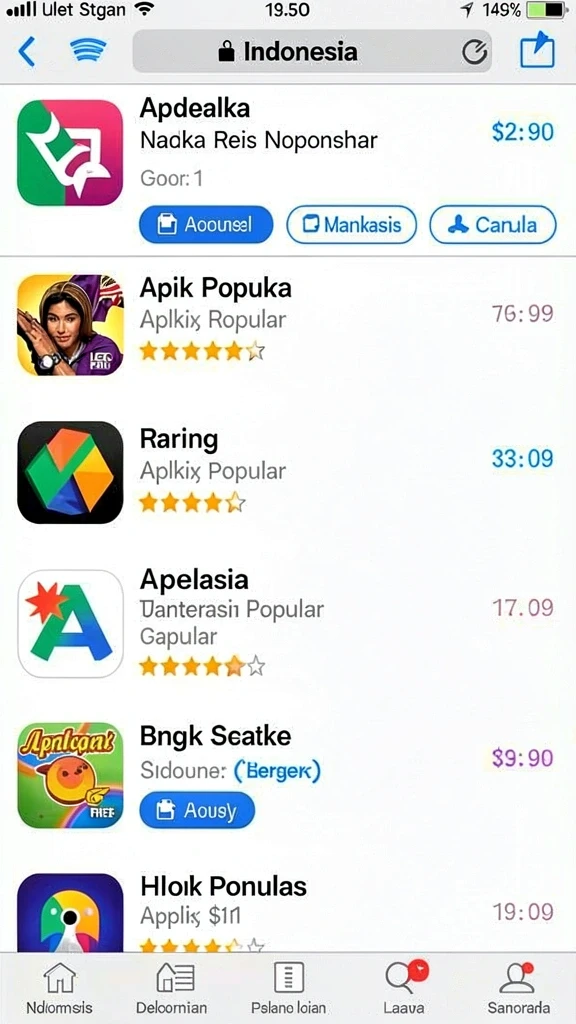This screenshot has width=576, height=1024.
Task: Tap the Canula button
Action: point(492,225)
